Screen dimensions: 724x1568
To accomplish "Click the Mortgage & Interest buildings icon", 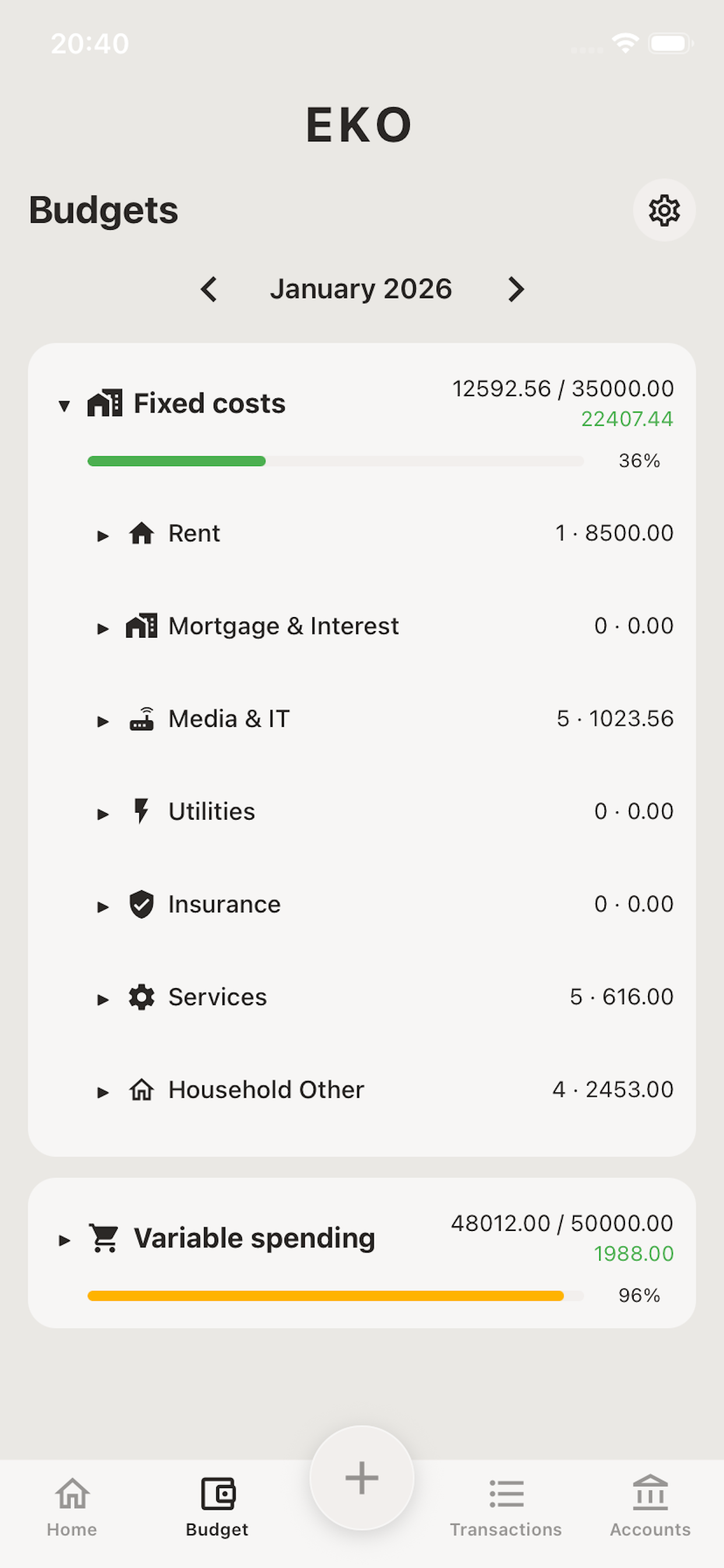I will [x=142, y=626].
